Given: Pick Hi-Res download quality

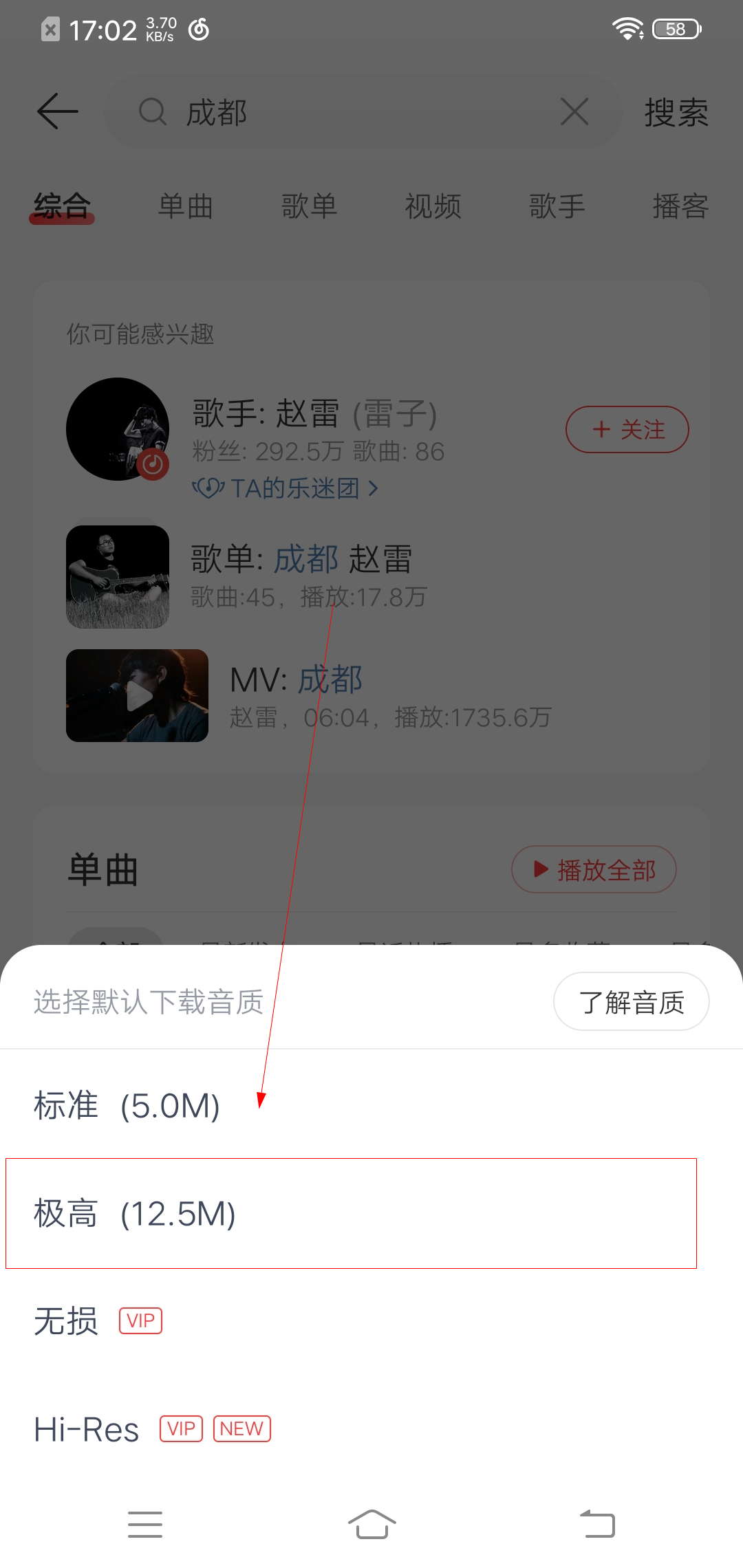Looking at the screenshot, I should click(x=371, y=1429).
